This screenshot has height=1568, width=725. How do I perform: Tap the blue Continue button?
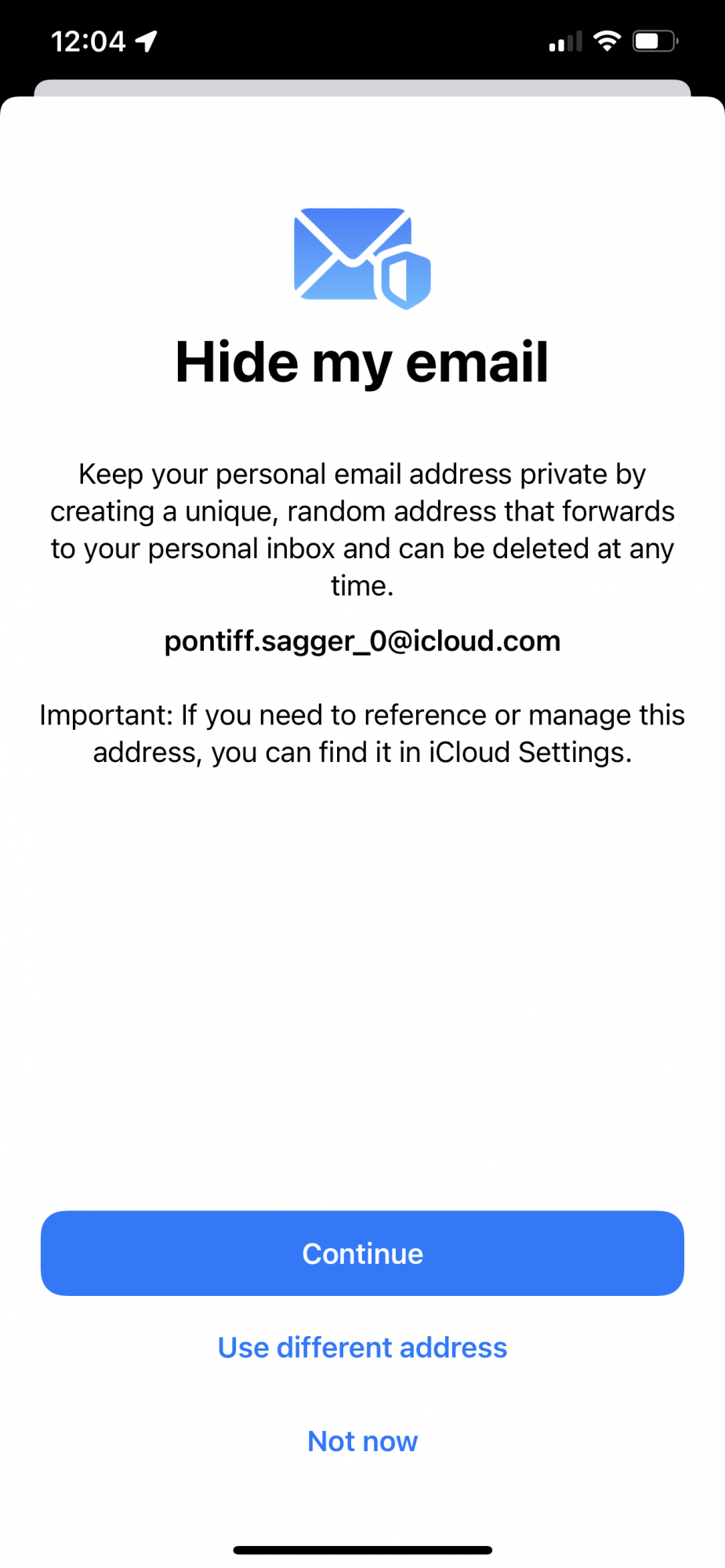362,1253
